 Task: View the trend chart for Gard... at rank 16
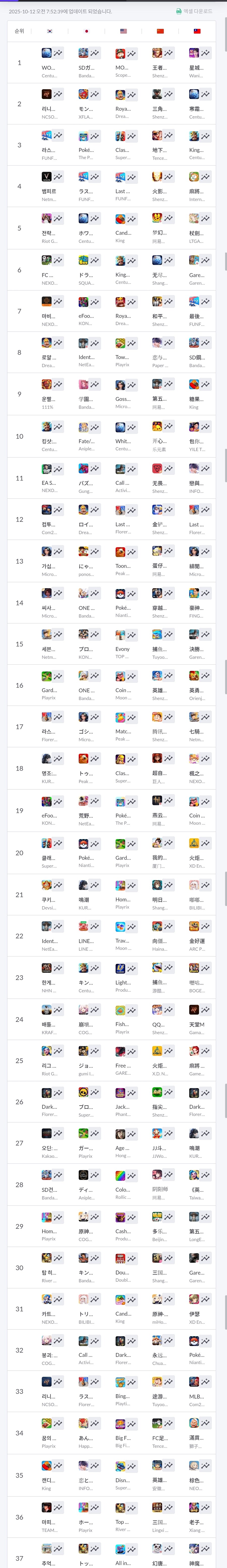click(58, 676)
